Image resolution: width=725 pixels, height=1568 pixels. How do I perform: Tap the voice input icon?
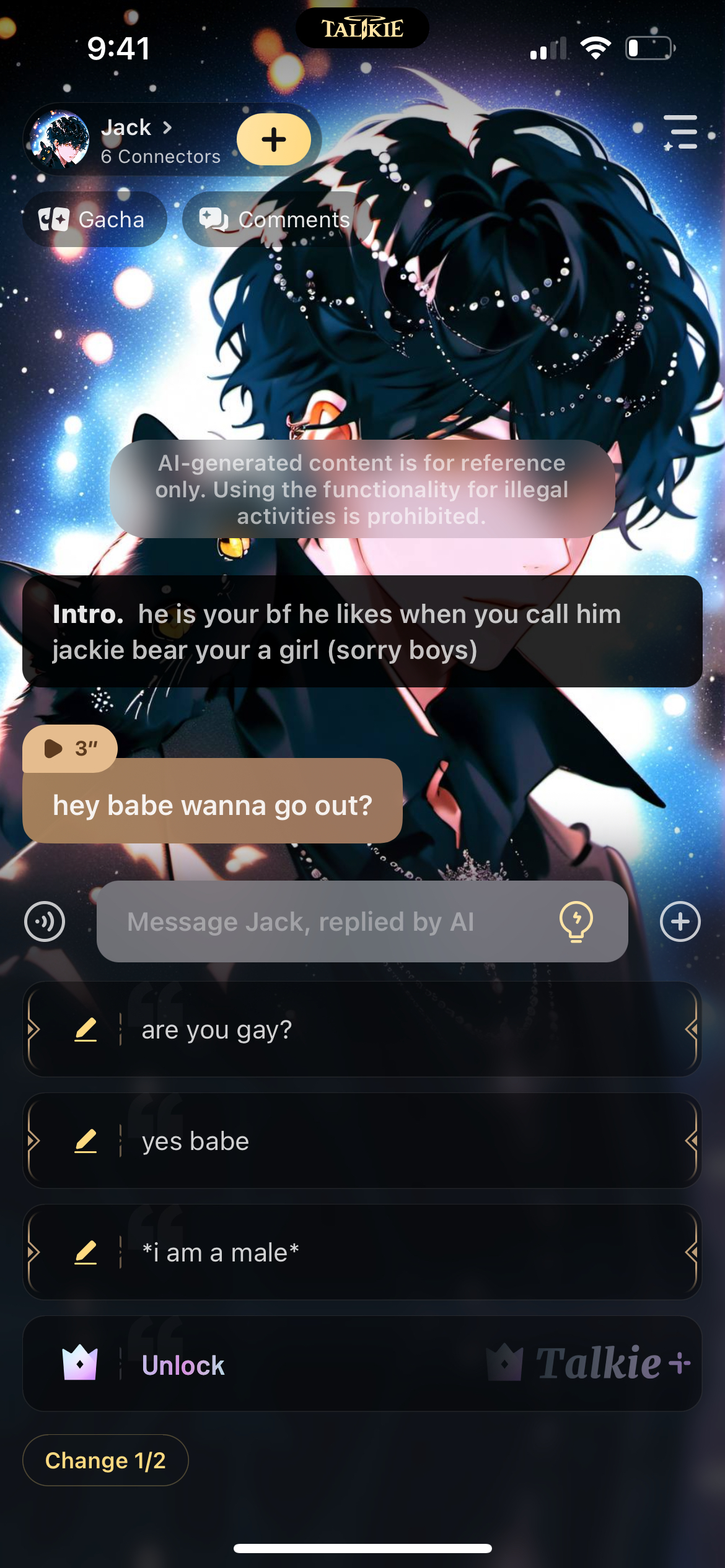click(x=45, y=921)
